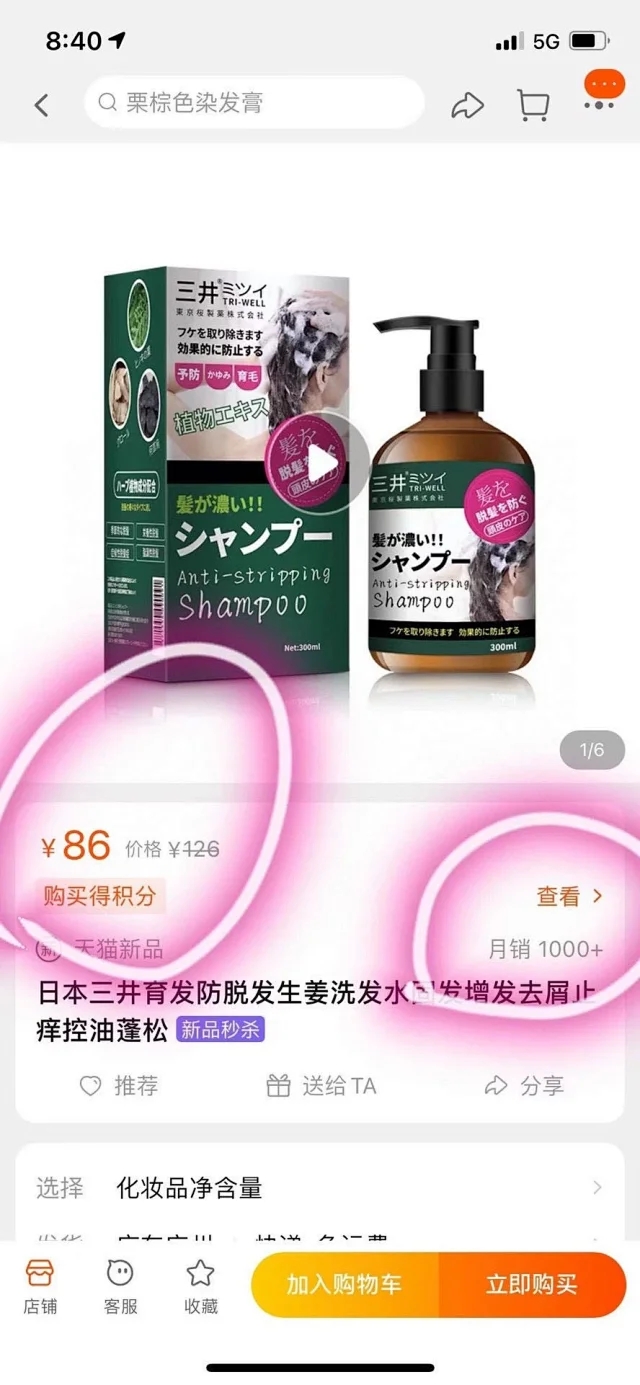Tap 推荐 to recommend this product

pos(119,1085)
